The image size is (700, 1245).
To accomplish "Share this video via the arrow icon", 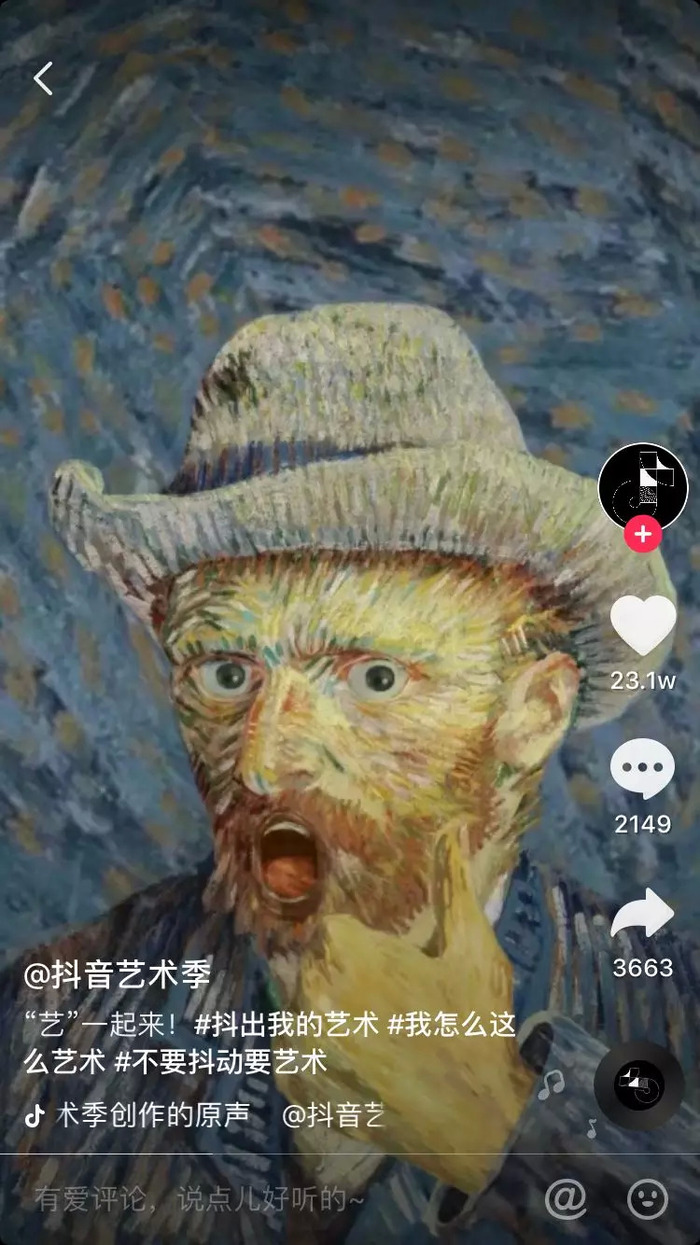I will pos(642,912).
